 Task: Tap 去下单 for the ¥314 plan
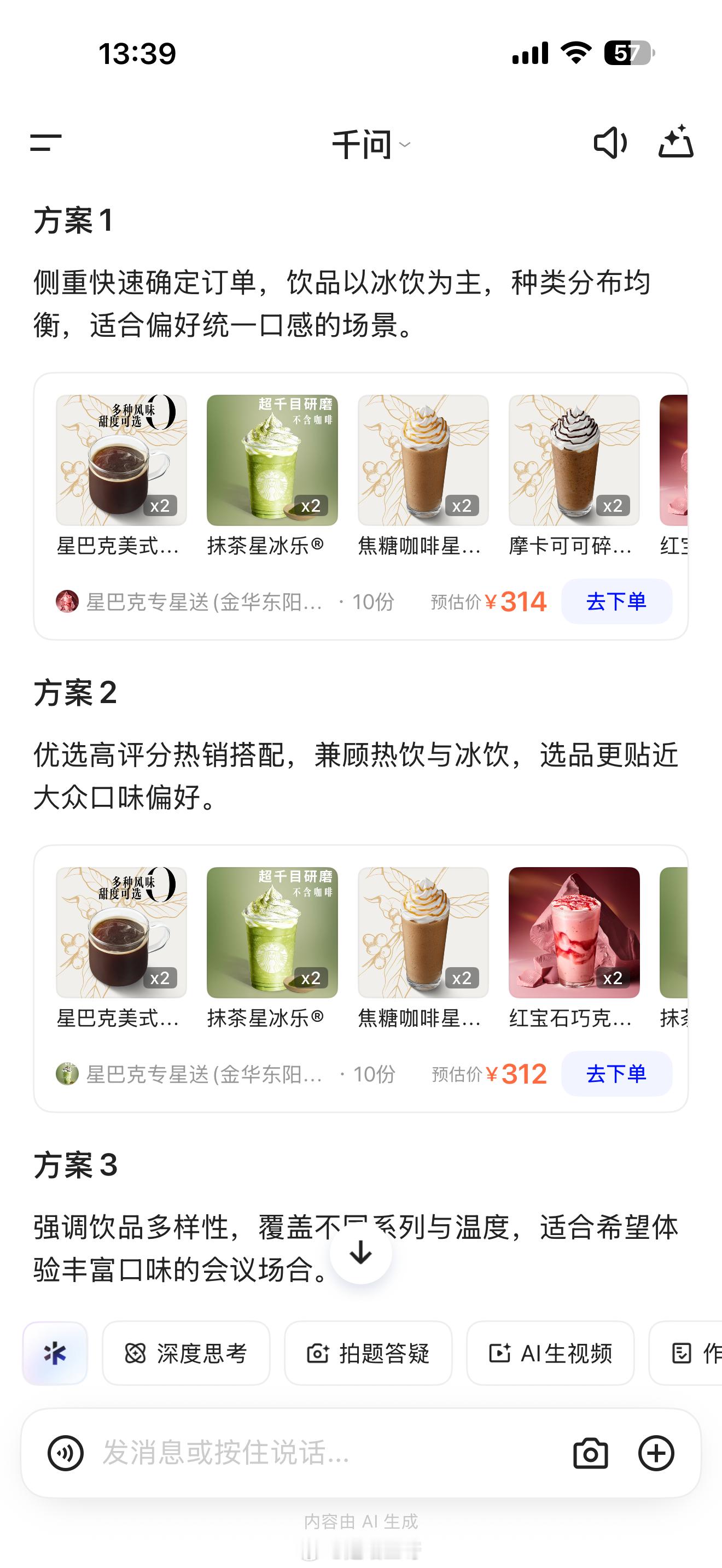coord(616,601)
